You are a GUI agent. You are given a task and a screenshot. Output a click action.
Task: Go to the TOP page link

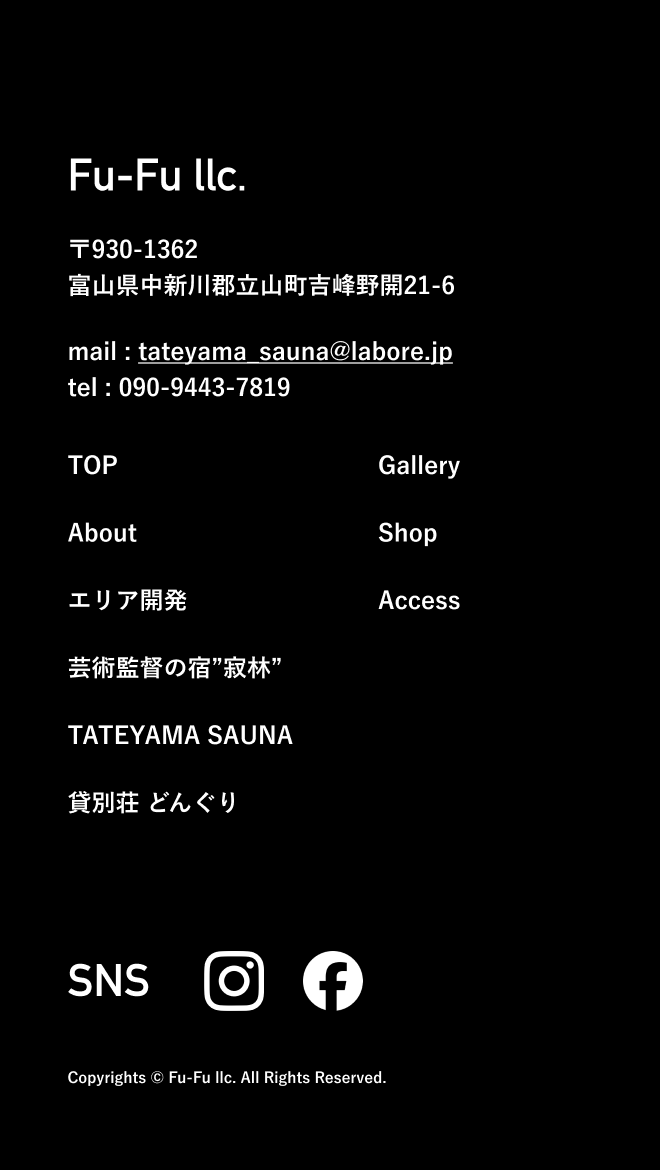[x=93, y=466]
